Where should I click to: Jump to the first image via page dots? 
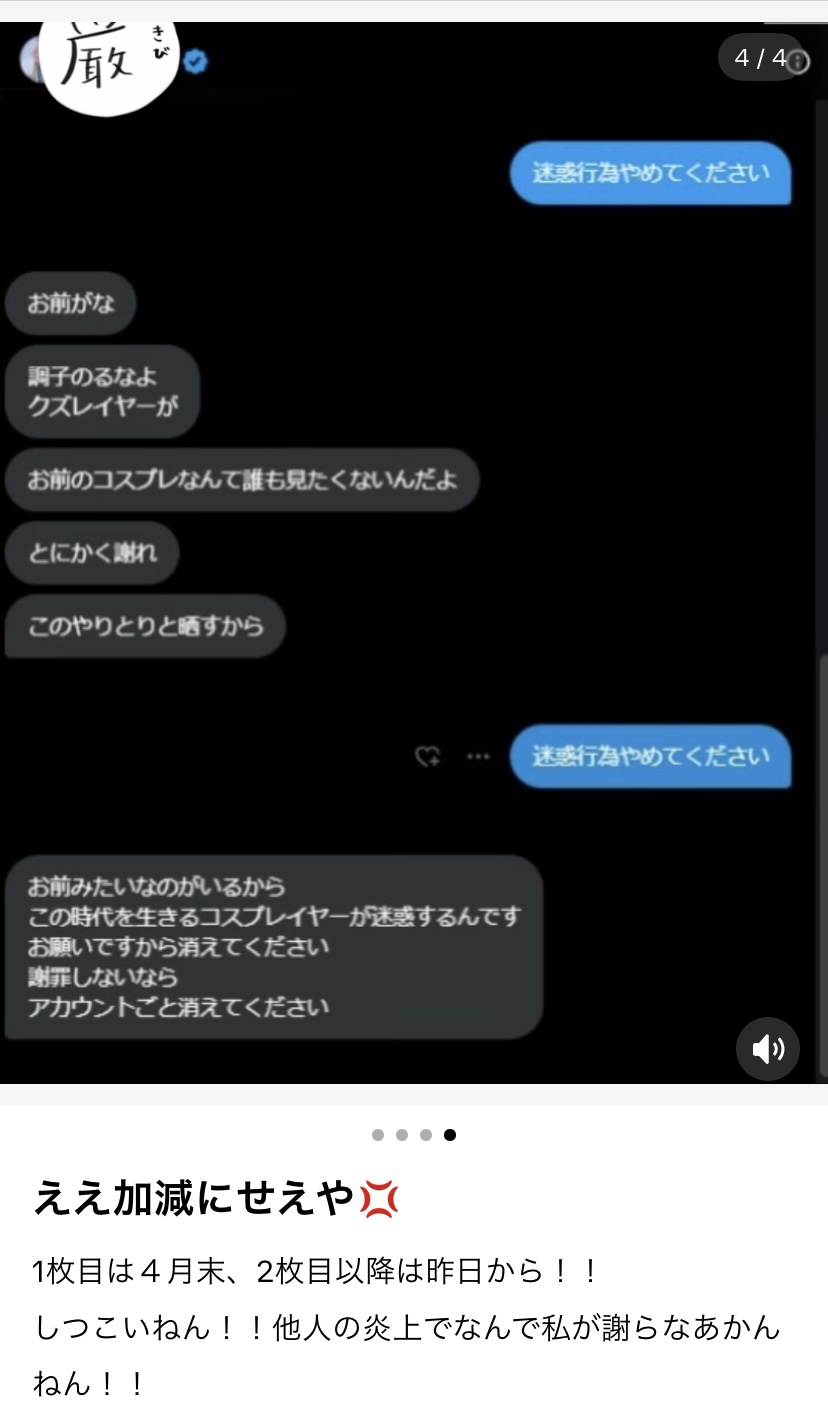[x=378, y=1135]
